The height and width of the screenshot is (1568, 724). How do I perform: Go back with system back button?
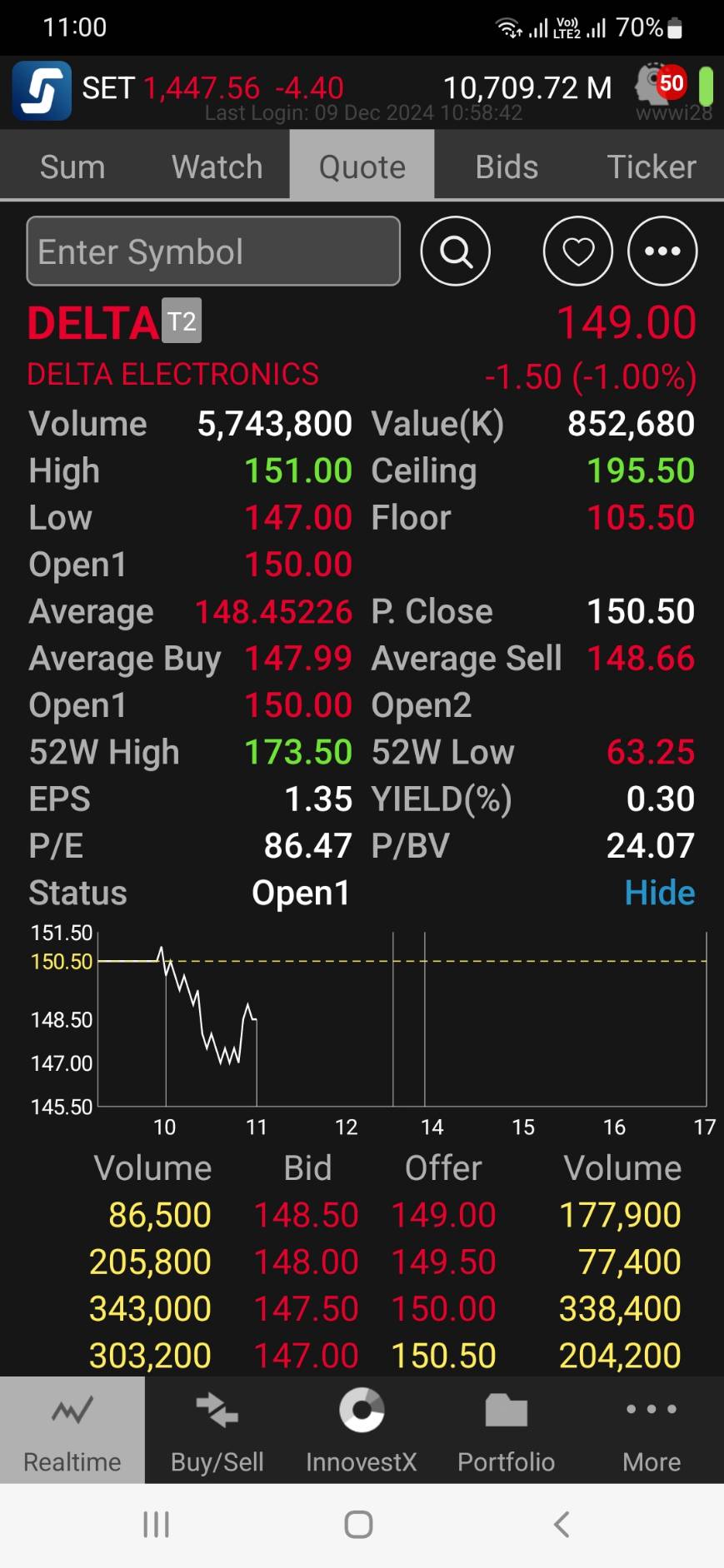[562, 1525]
